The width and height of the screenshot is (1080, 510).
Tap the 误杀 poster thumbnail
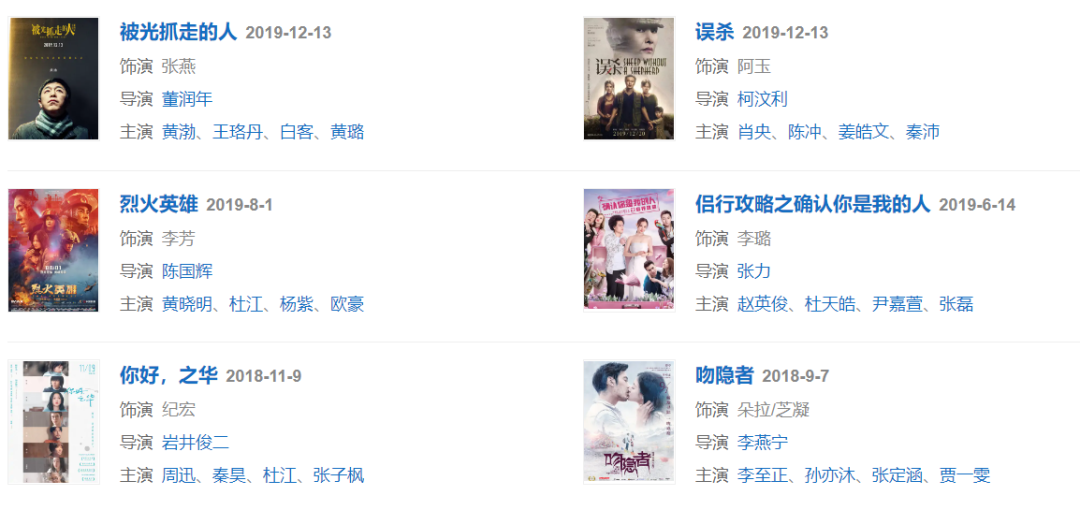pos(629,79)
